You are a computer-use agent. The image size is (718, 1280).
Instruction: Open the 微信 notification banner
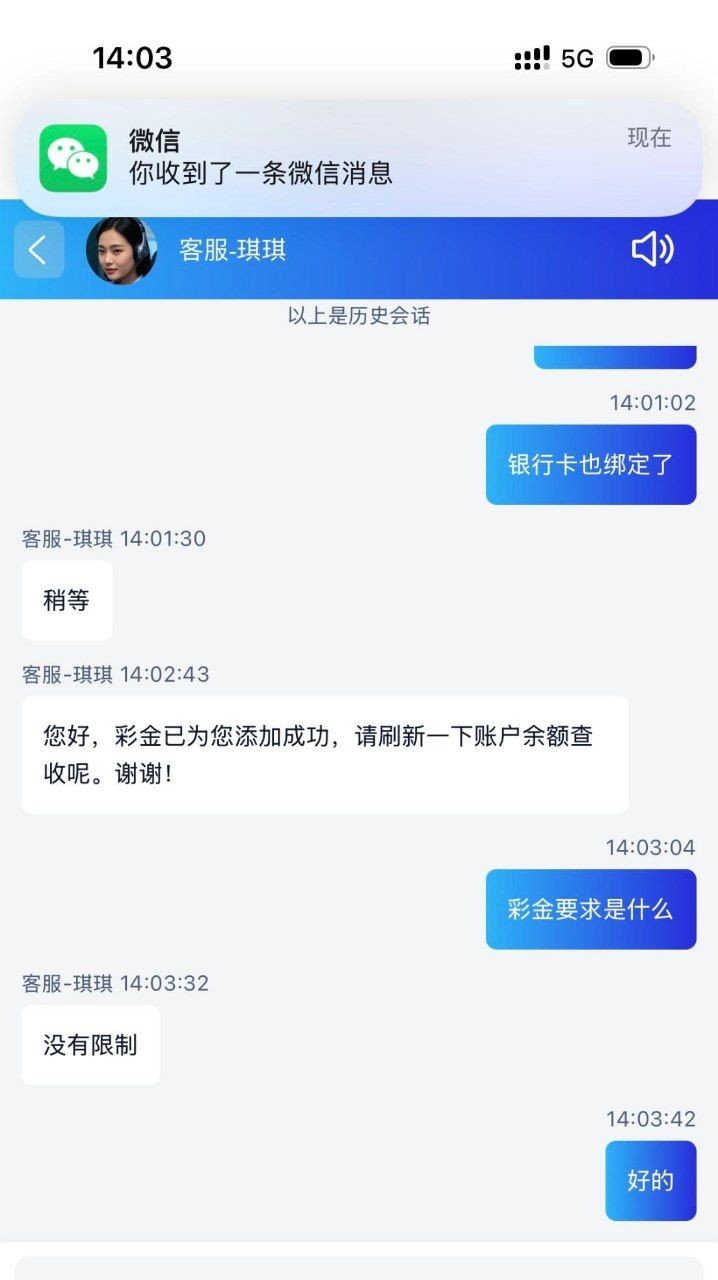[x=359, y=157]
